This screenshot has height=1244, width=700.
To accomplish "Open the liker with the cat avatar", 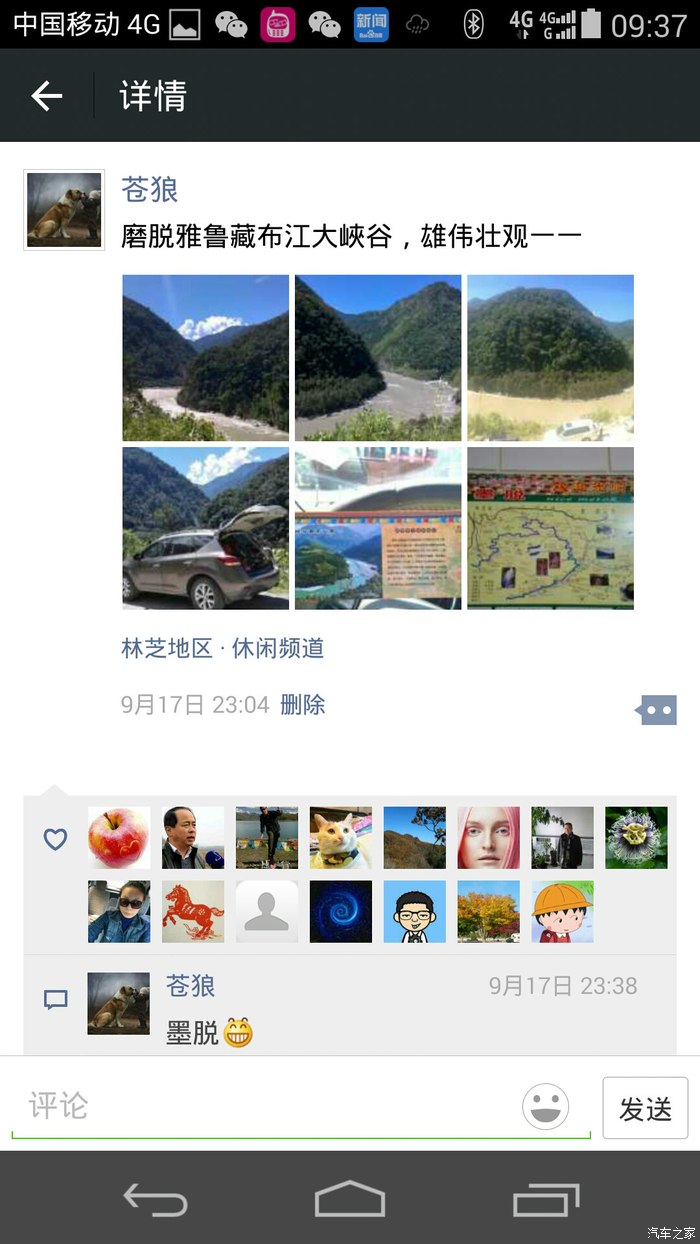I will pos(341,838).
